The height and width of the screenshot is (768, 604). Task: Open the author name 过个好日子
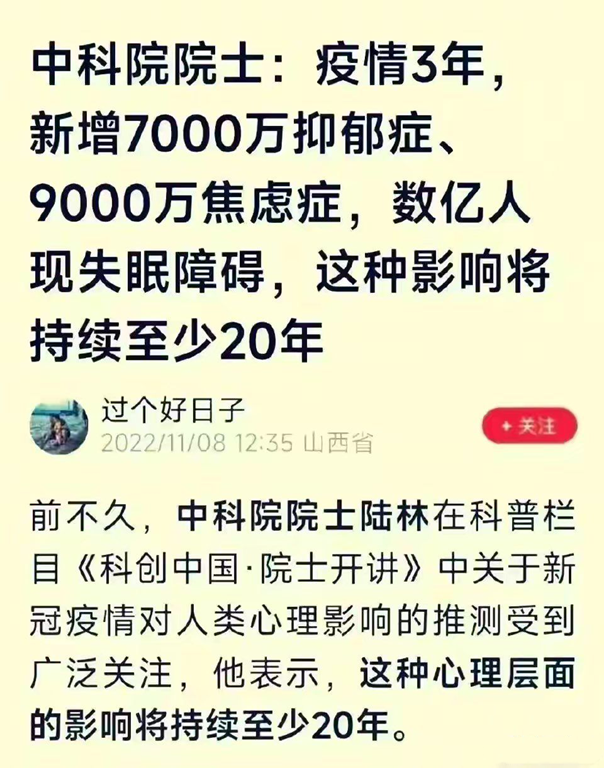click(x=172, y=410)
